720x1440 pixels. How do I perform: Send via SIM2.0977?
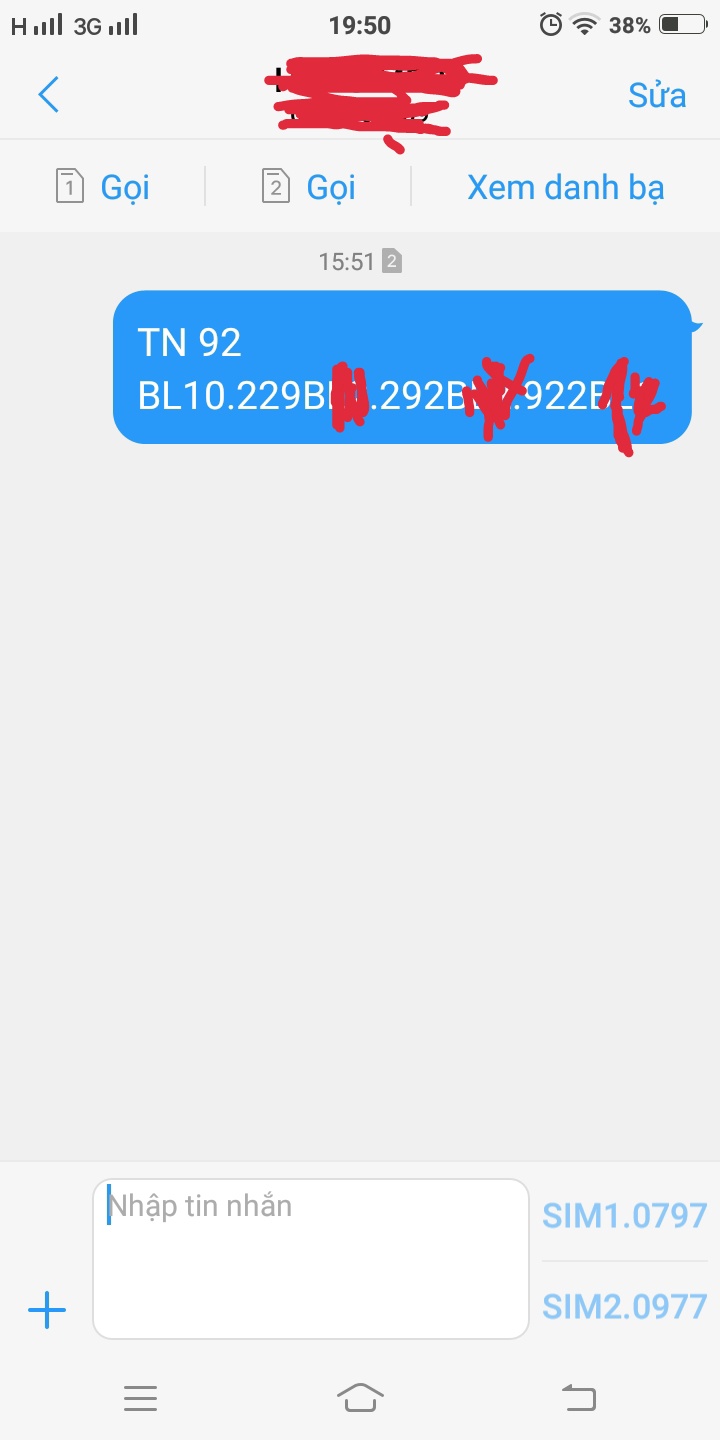(625, 1306)
